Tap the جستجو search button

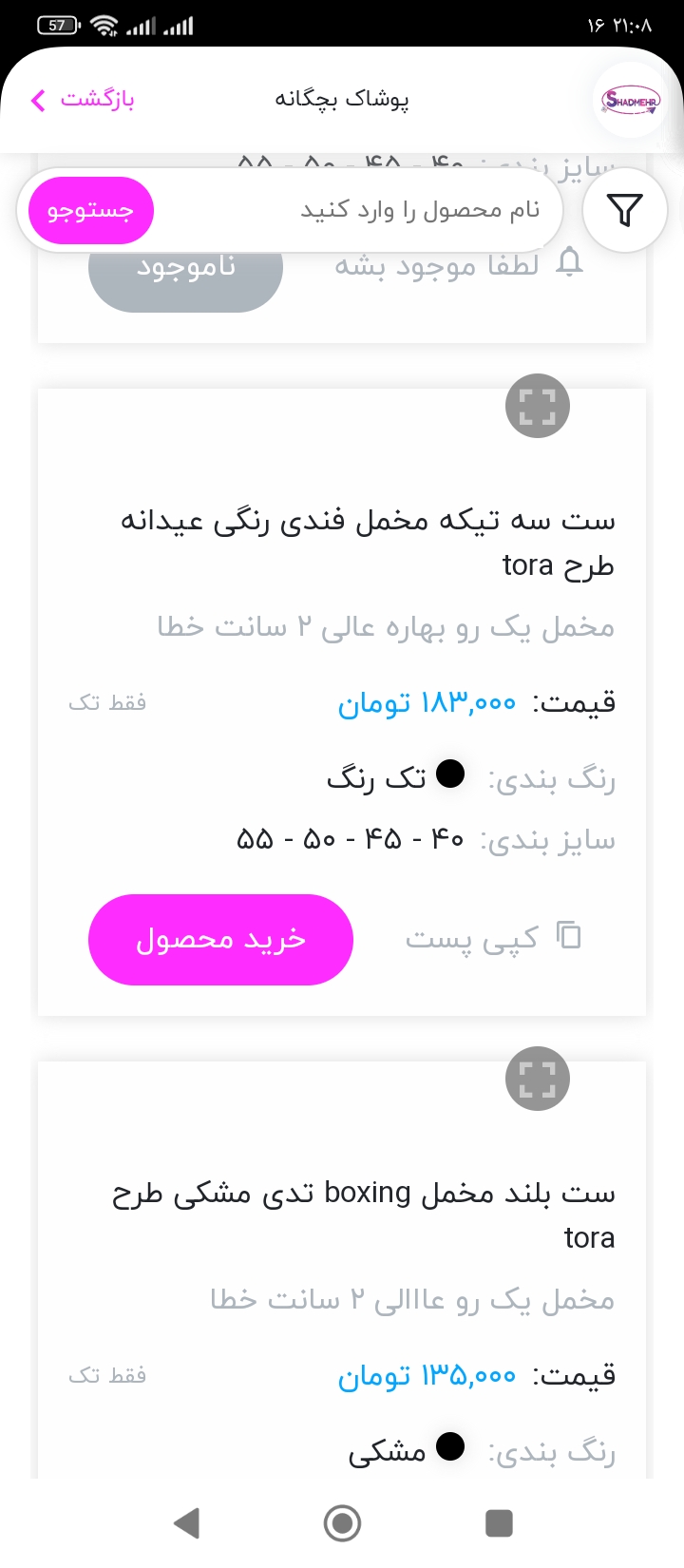[91, 210]
